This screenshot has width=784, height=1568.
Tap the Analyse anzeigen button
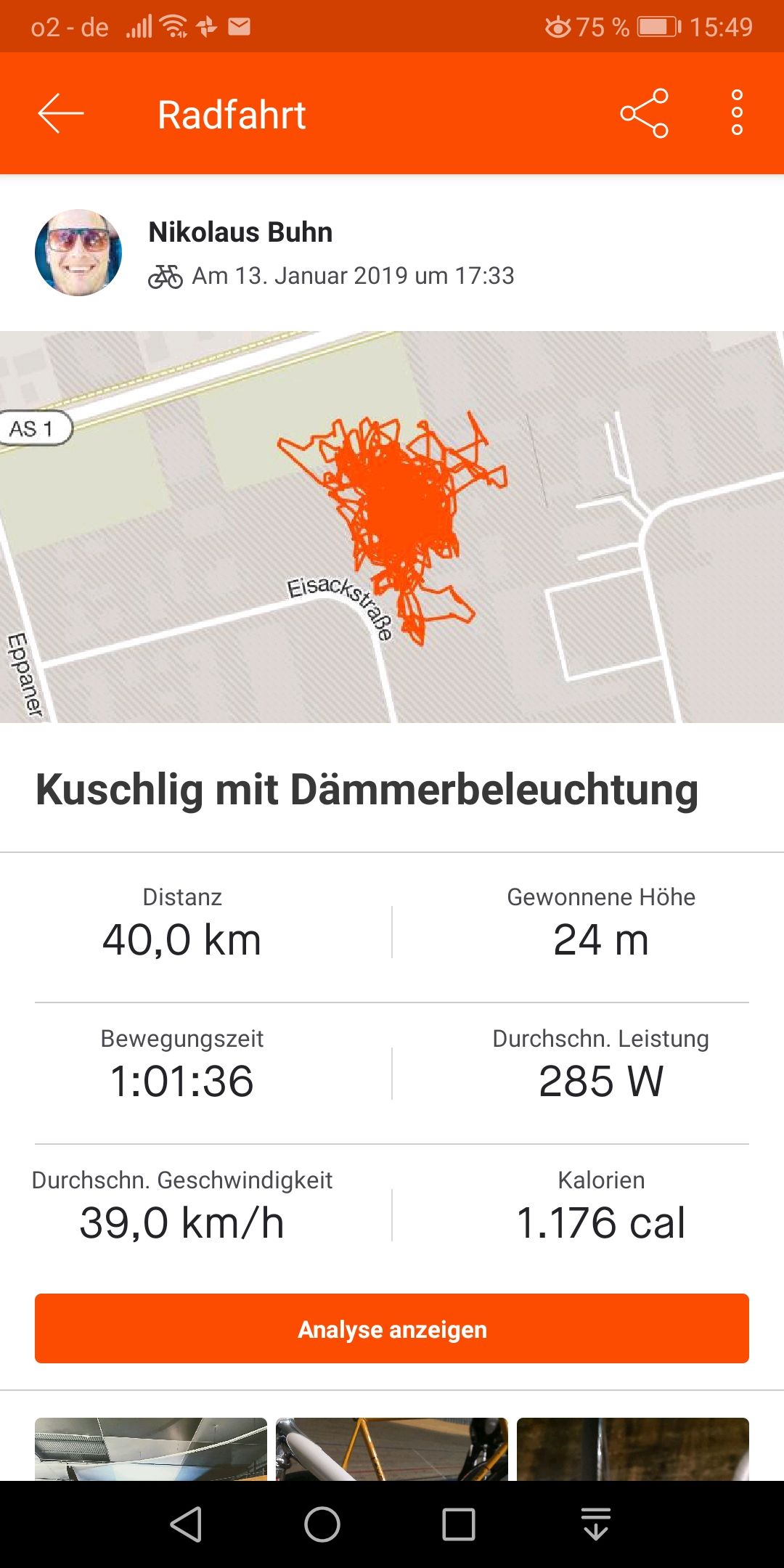tap(392, 1328)
